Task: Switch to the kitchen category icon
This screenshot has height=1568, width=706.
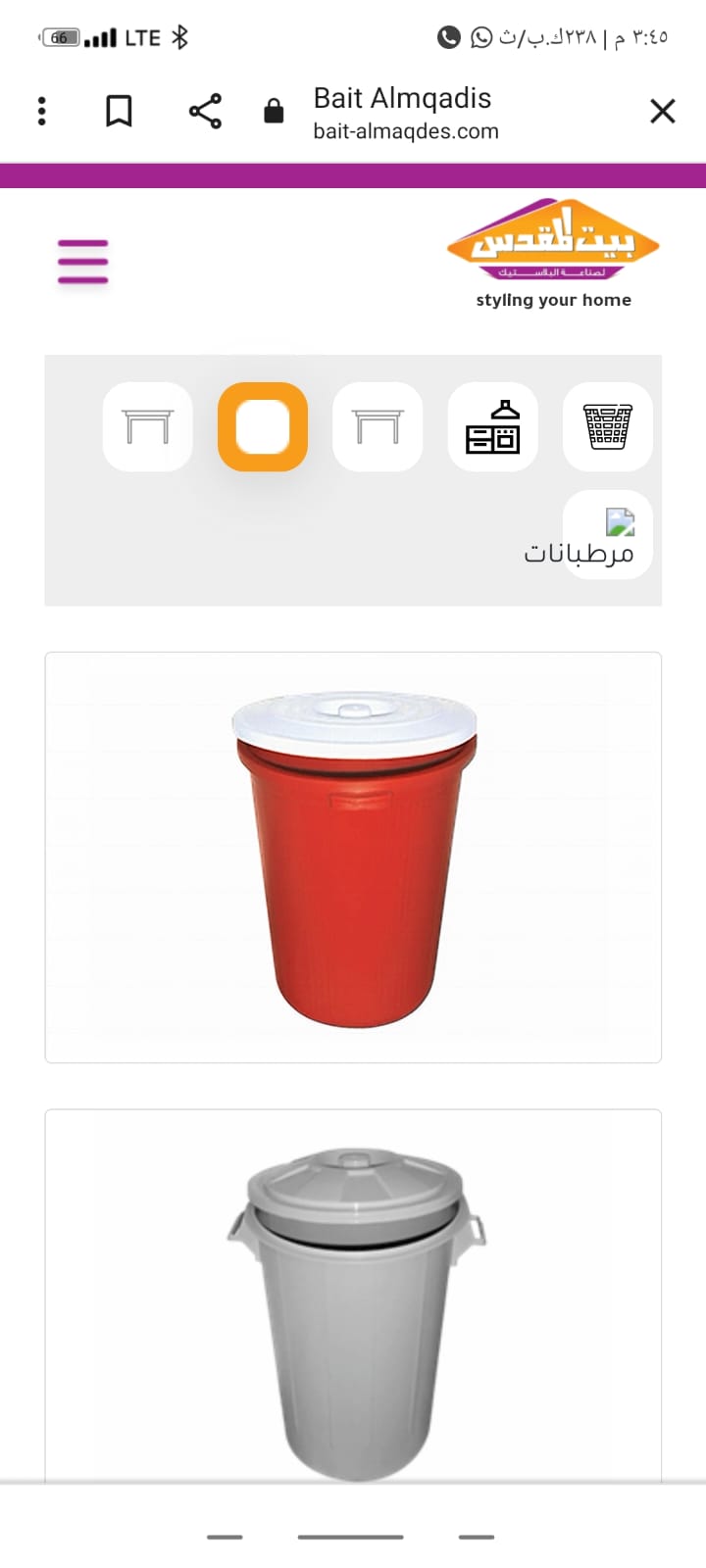Action: point(492,427)
